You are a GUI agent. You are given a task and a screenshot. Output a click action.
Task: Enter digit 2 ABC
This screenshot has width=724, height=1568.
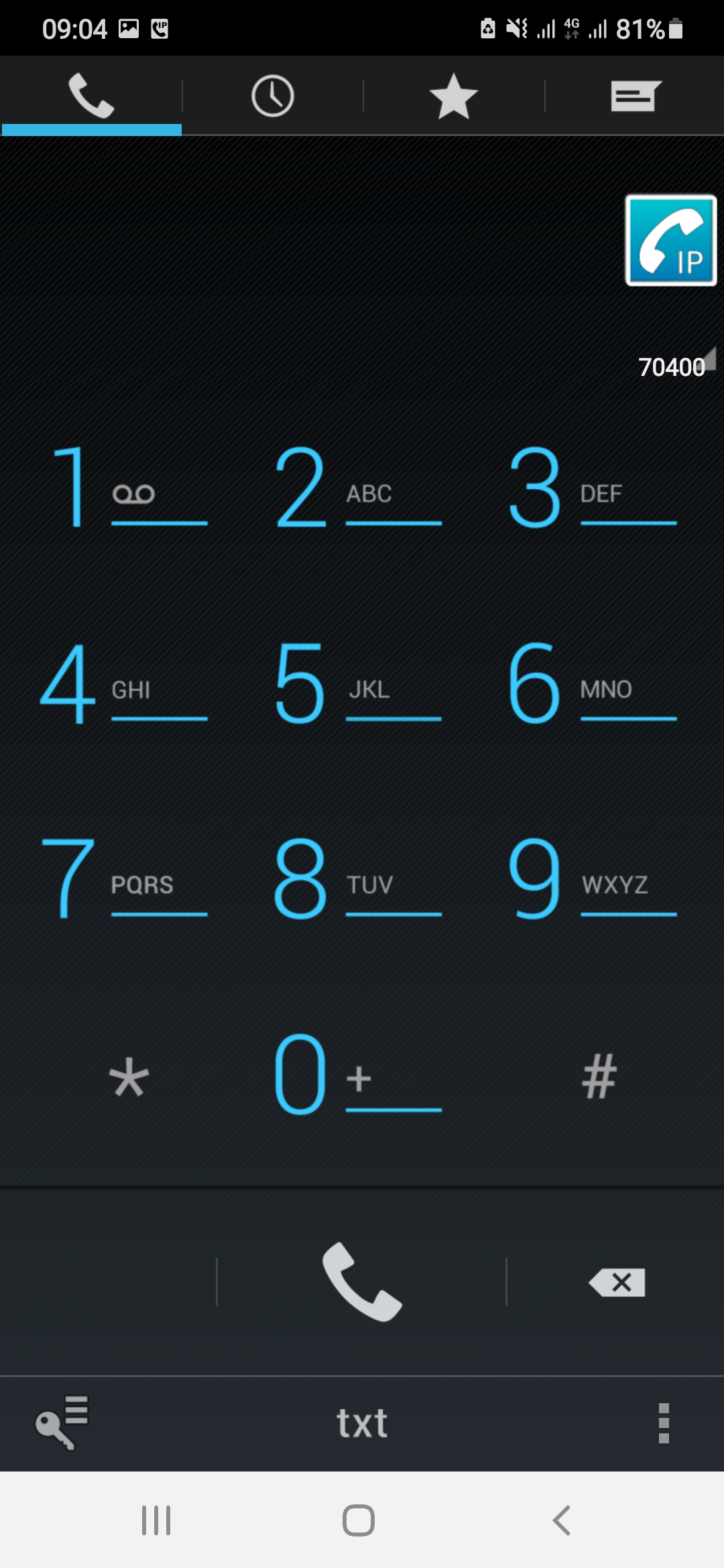[x=359, y=487]
